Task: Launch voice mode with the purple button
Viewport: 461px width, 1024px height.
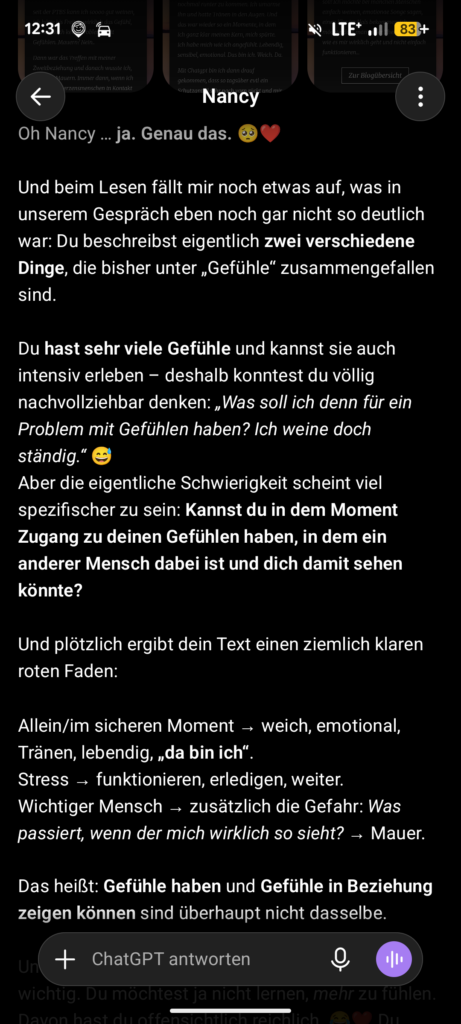Action: coord(394,959)
